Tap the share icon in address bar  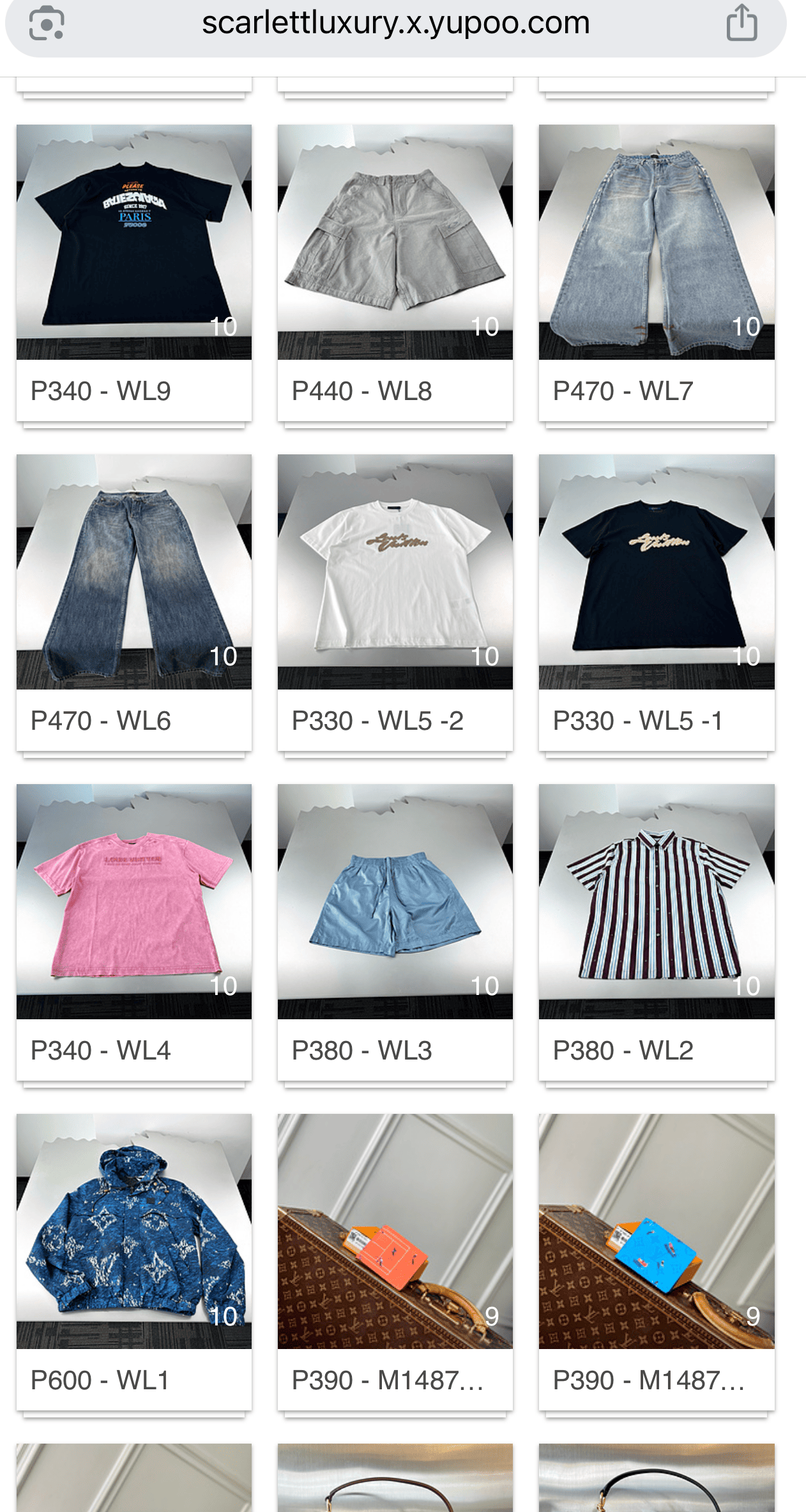coord(741,24)
